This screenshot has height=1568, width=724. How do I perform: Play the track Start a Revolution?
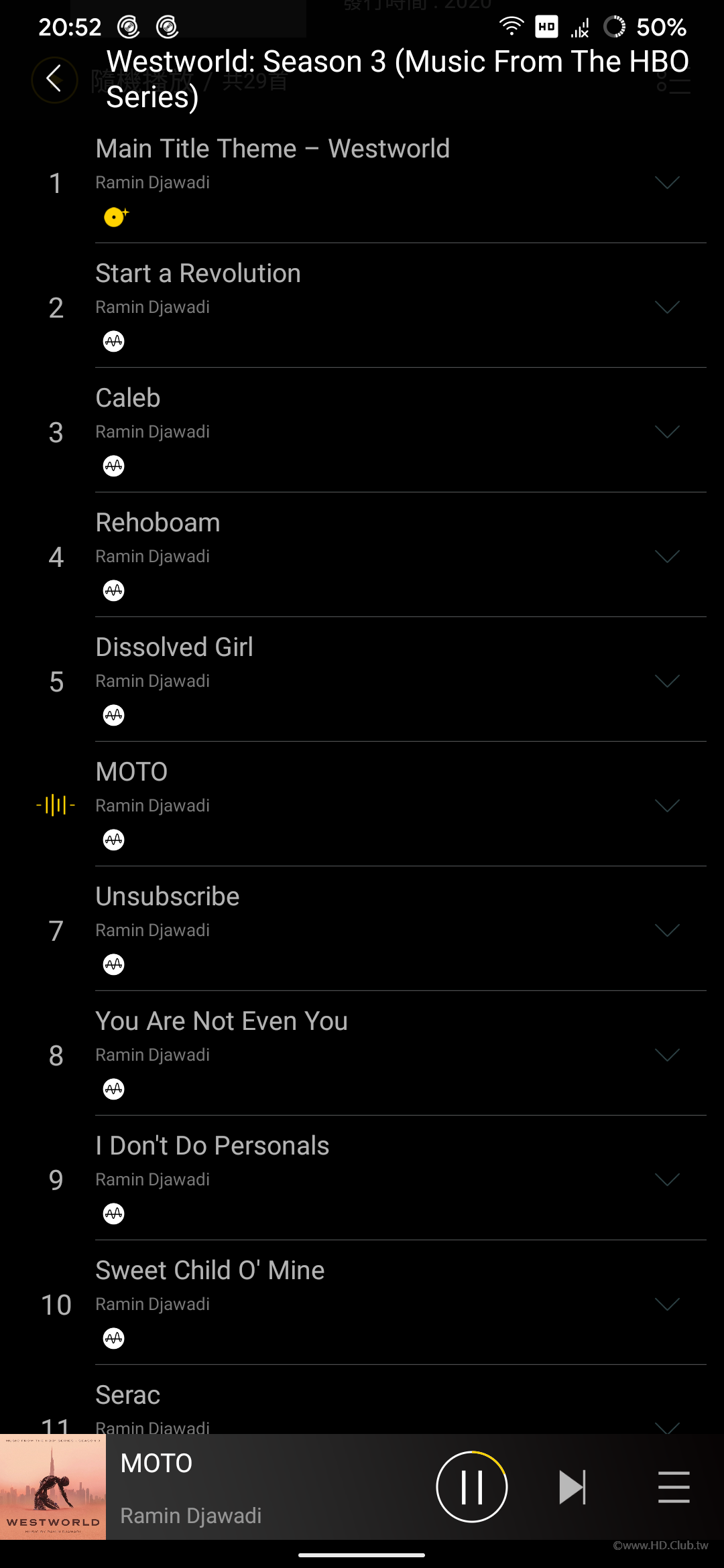point(198,274)
